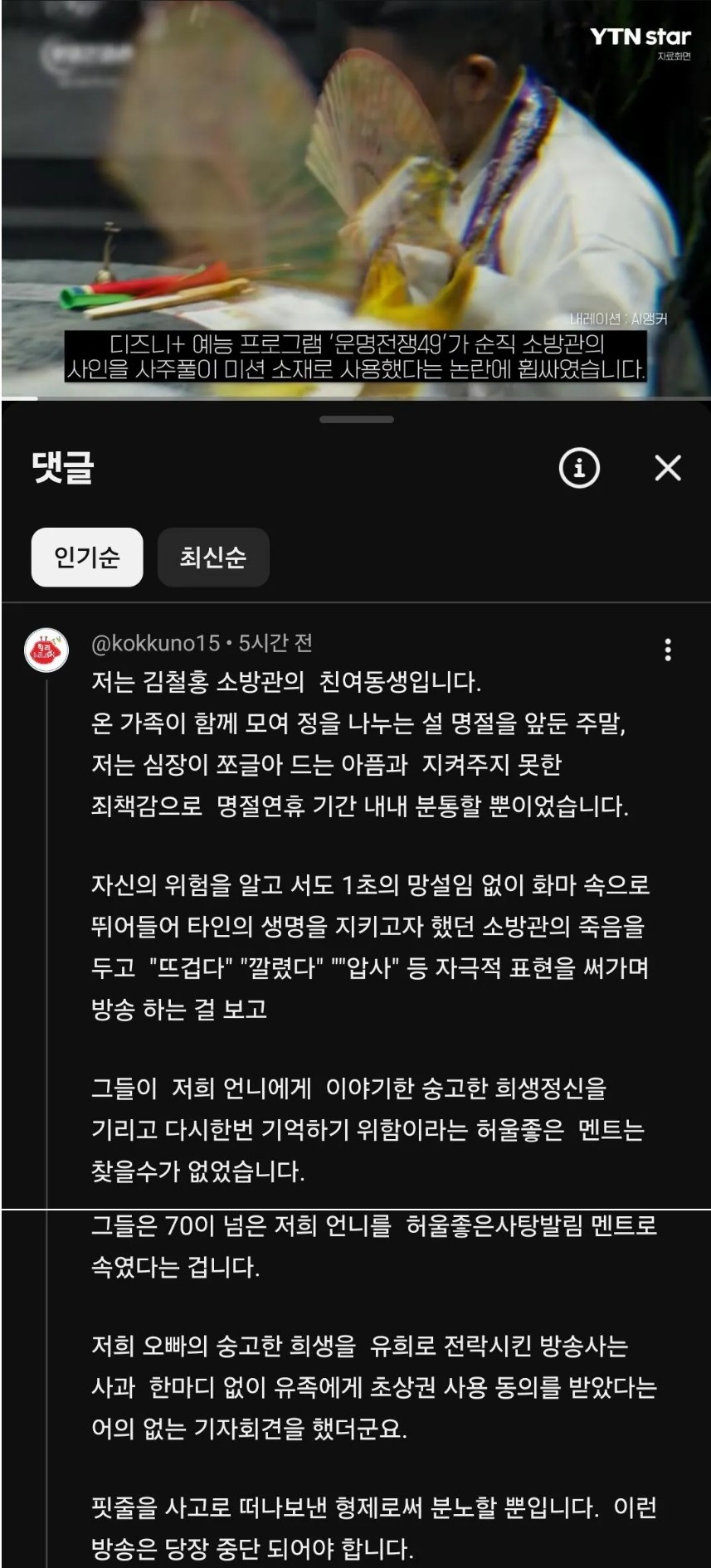711x1568 pixels.
Task: Switch to the 최신순 comment sorting
Action: pyautogui.click(x=213, y=557)
